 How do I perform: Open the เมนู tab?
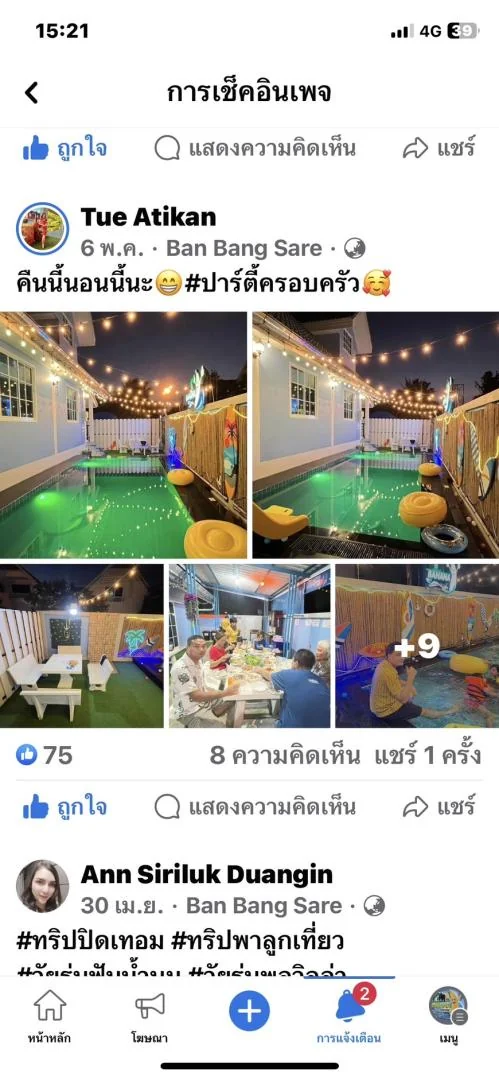tap(449, 1015)
